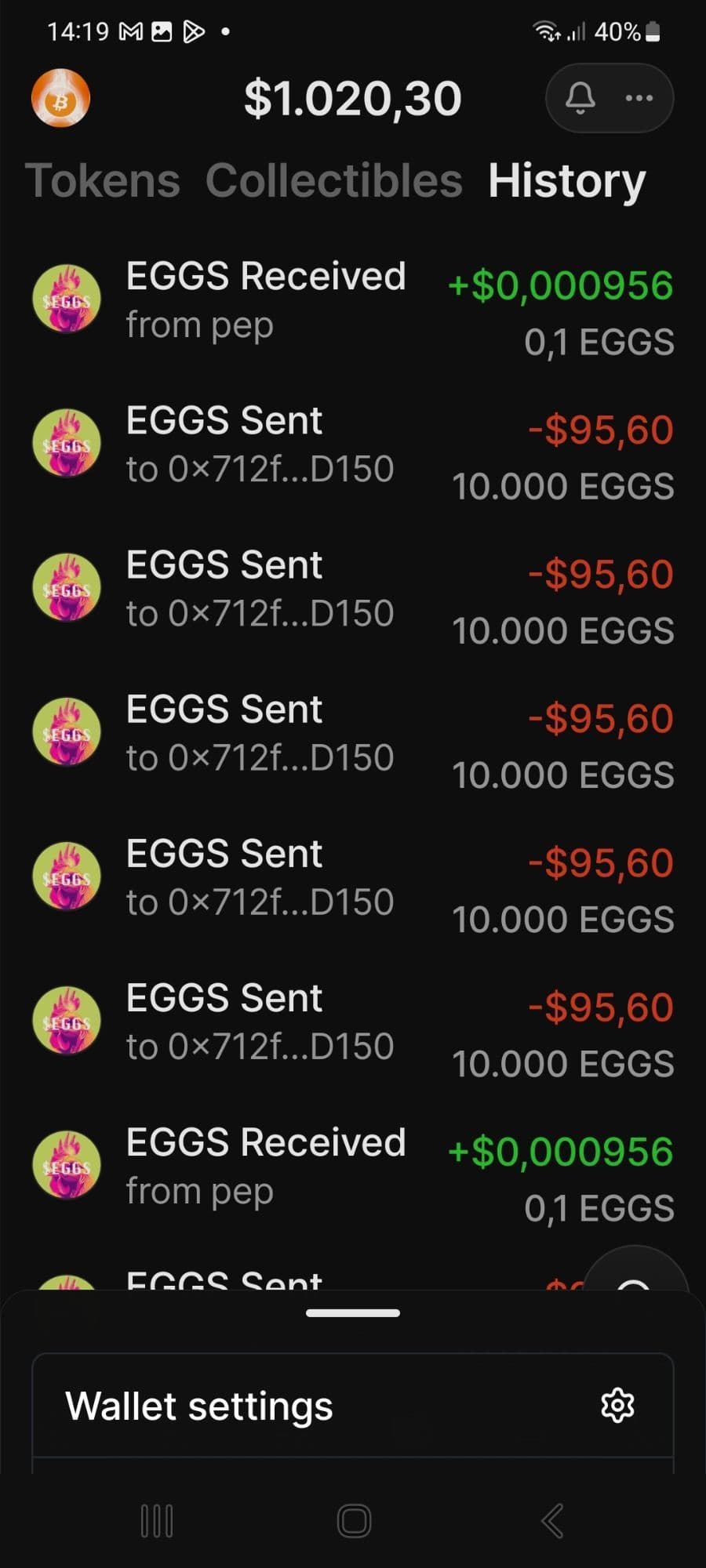This screenshot has width=706, height=1568.
Task: Select the History tab
Action: coord(566,181)
